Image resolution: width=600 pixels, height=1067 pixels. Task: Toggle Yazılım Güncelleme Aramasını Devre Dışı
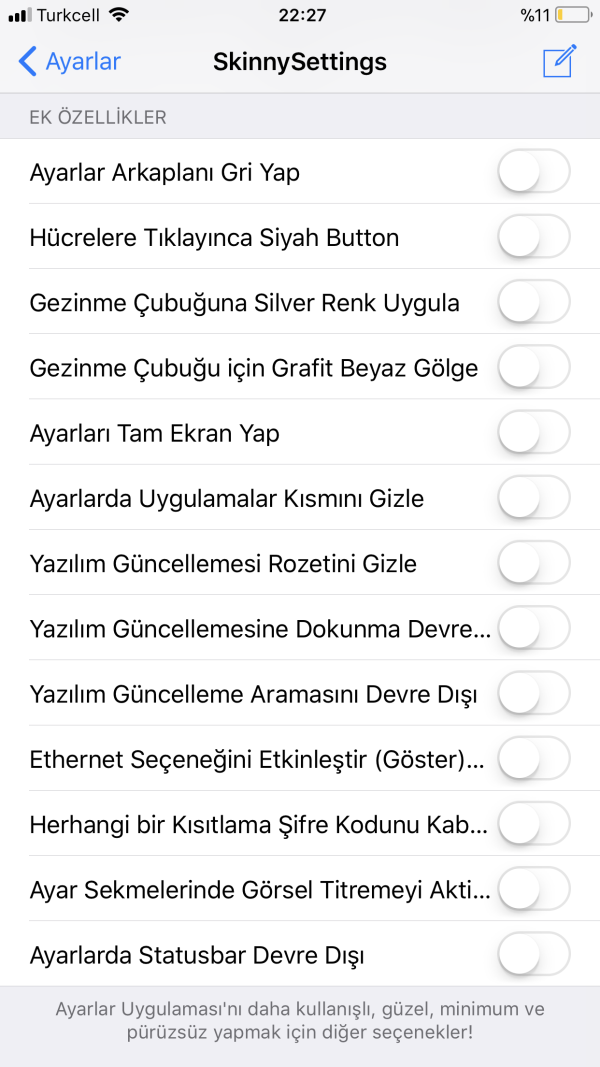point(534,693)
